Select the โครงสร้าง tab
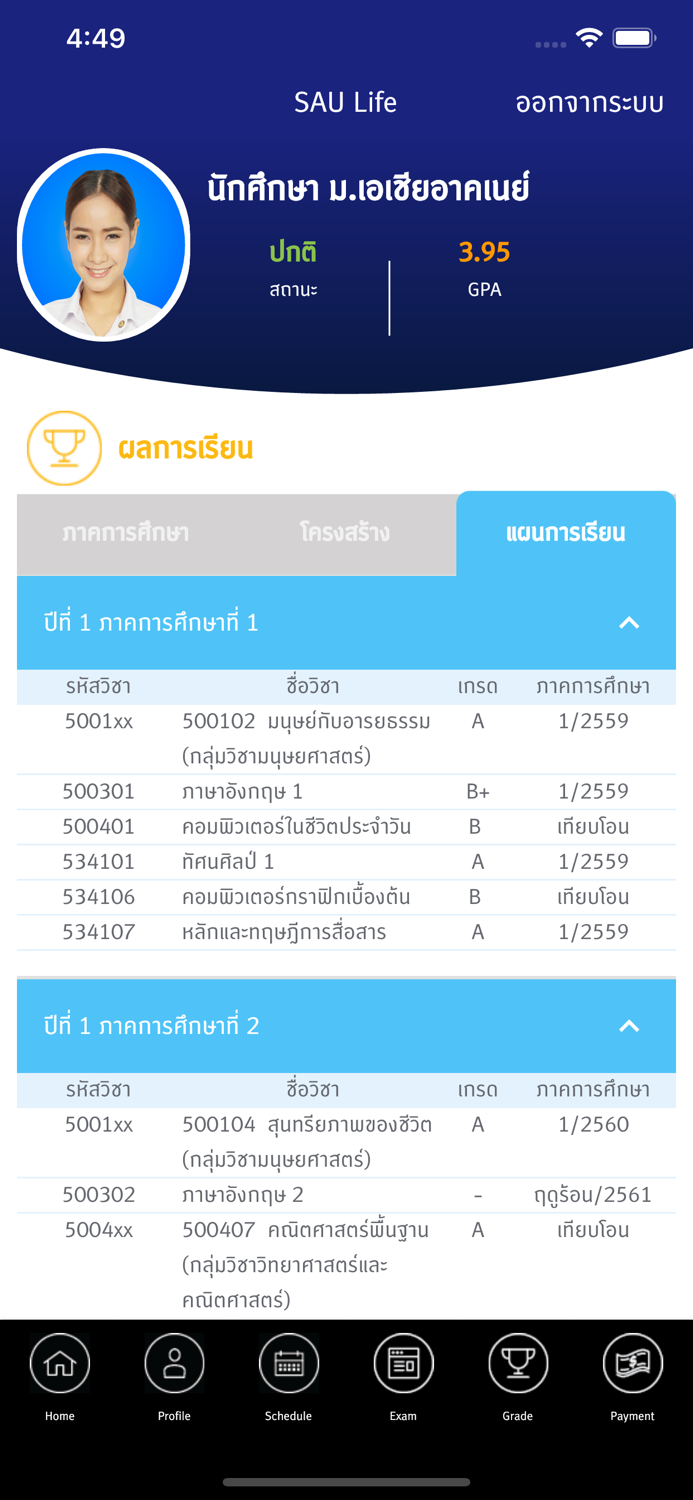The height and width of the screenshot is (1500, 693). [345, 533]
